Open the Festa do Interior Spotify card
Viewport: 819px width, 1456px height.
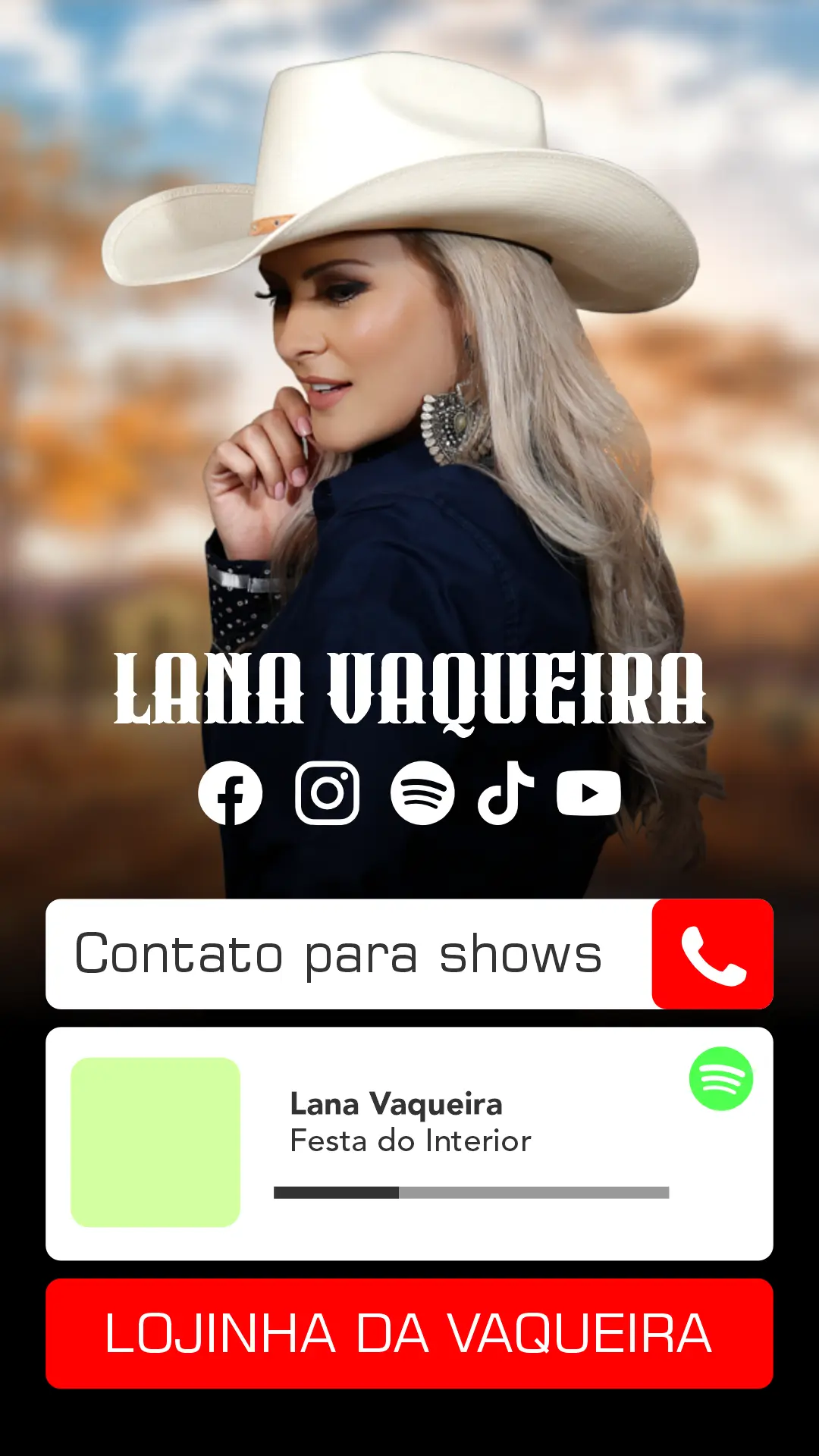click(409, 1144)
